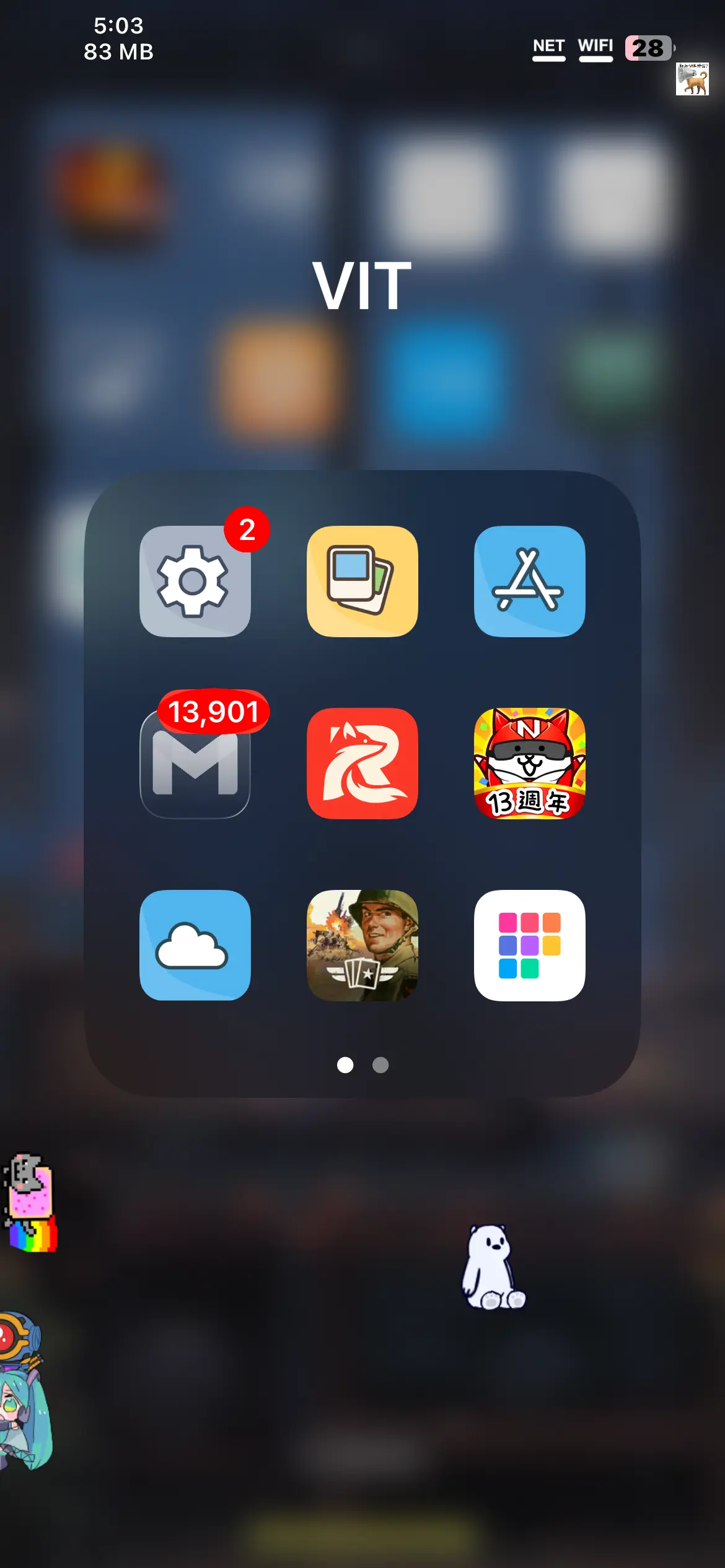Launch the red fox app

click(362, 763)
